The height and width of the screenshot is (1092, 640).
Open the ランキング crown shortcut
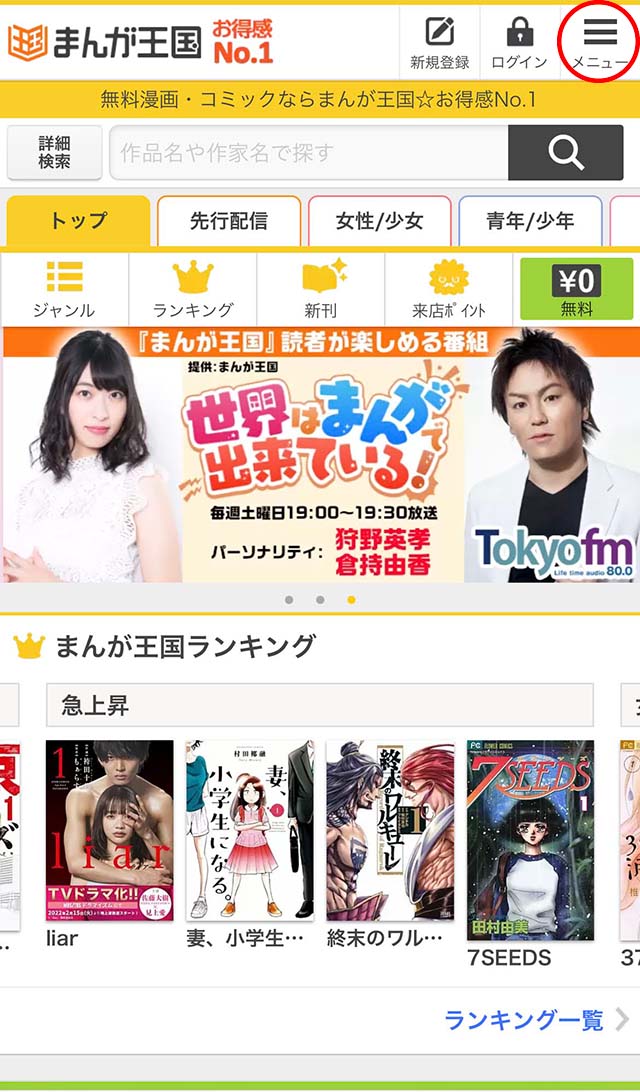tap(193, 288)
